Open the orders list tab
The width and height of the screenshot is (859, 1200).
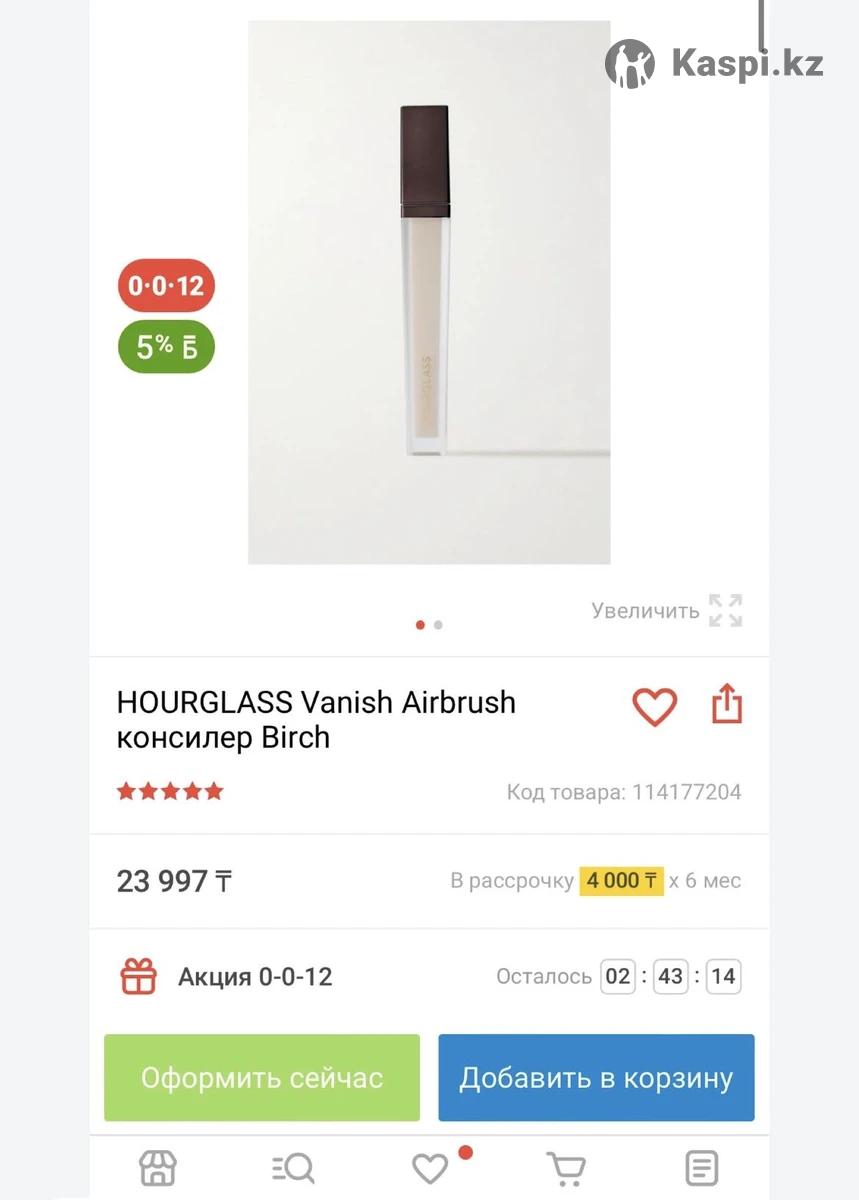click(702, 1168)
